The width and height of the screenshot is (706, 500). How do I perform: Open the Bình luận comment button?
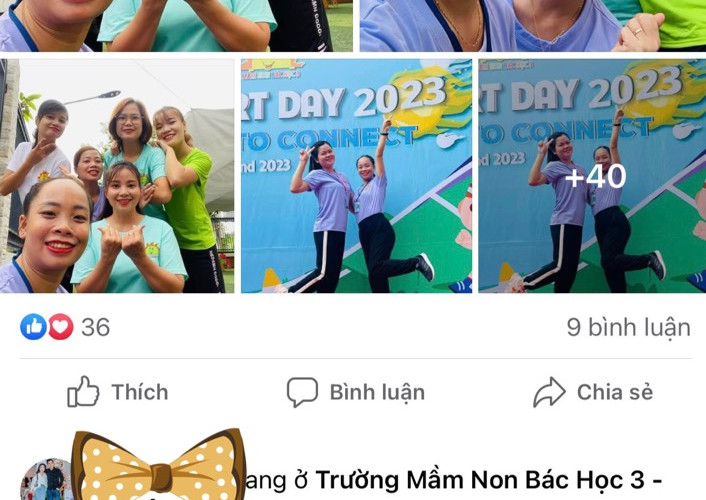[356, 392]
